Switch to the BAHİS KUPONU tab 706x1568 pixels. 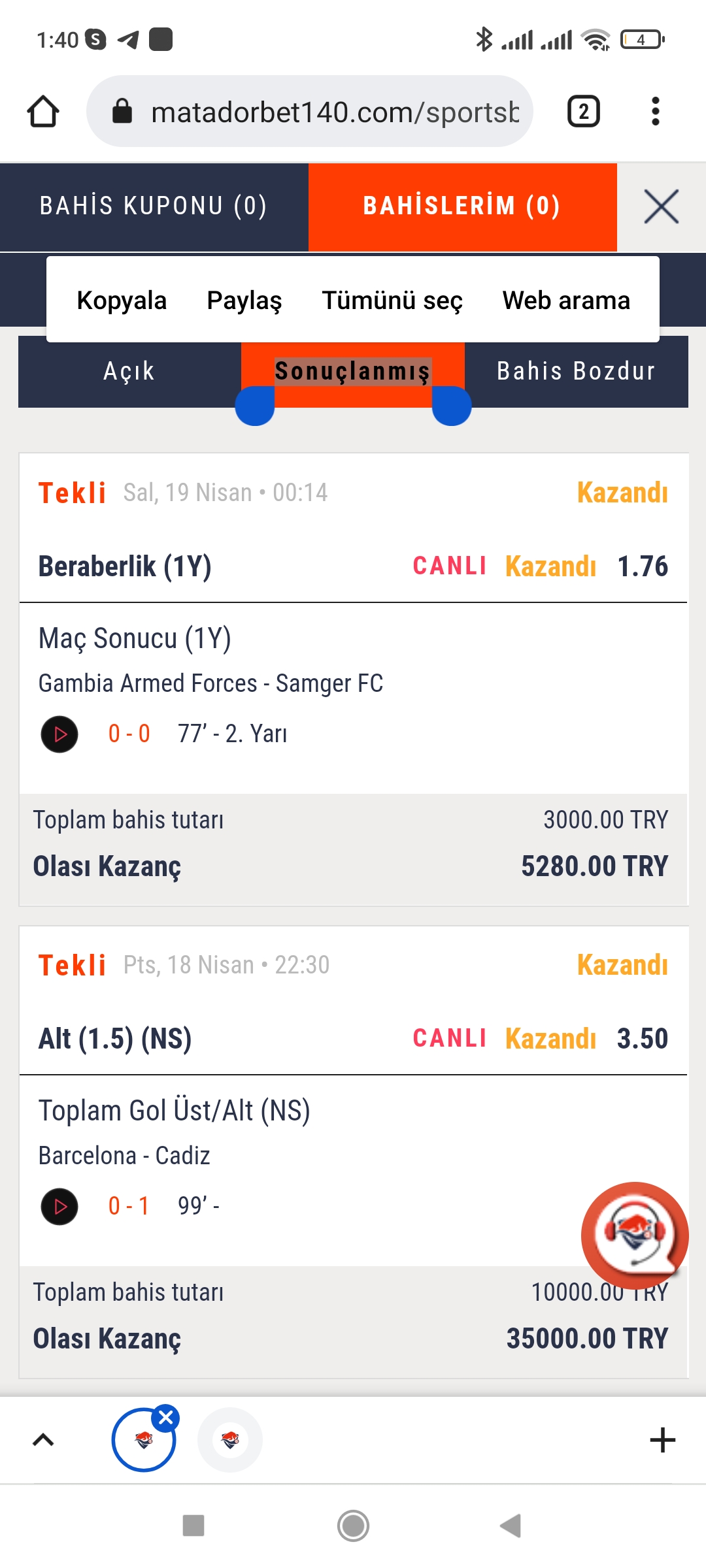154,206
